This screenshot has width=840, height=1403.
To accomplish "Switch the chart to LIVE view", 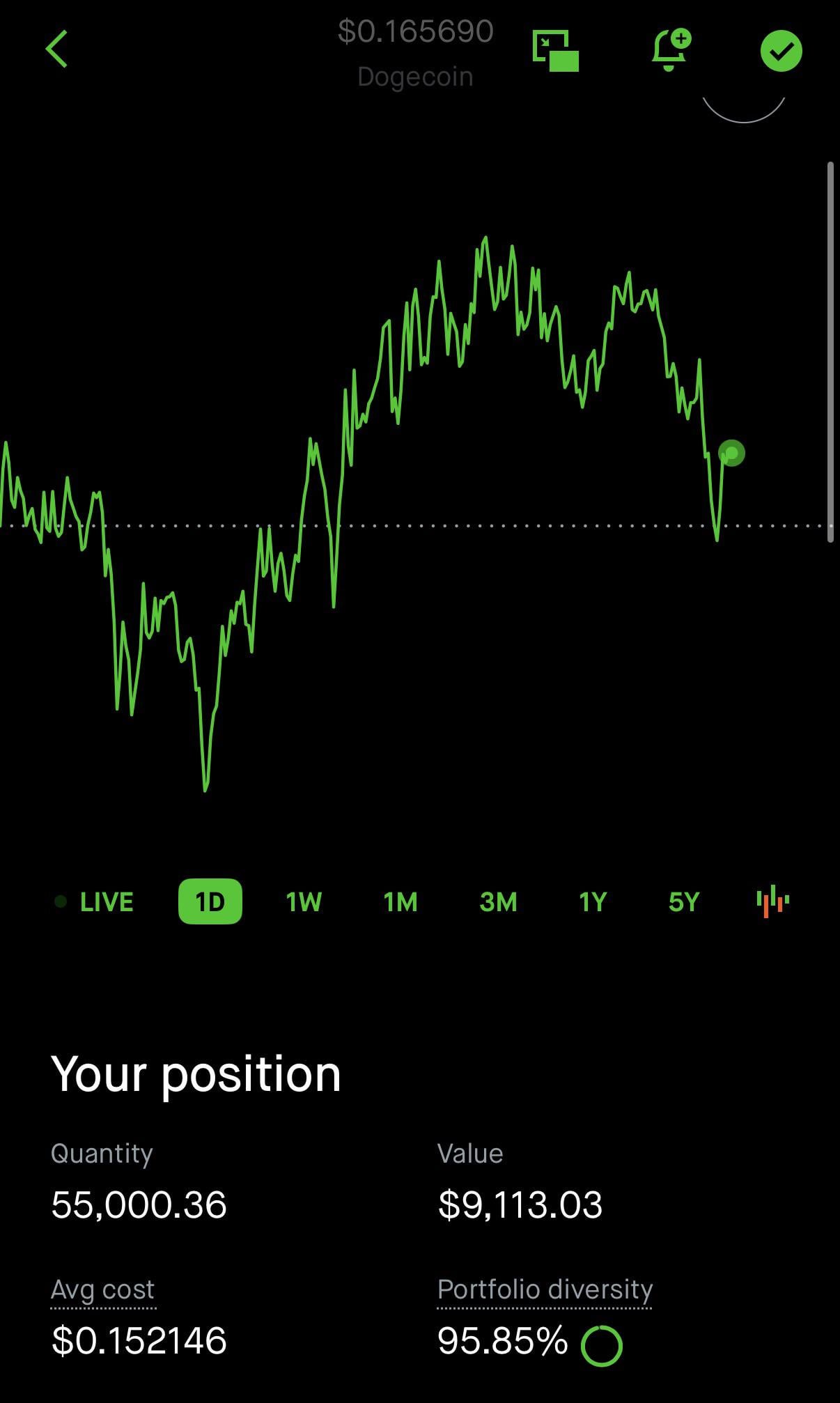I will 95,902.
